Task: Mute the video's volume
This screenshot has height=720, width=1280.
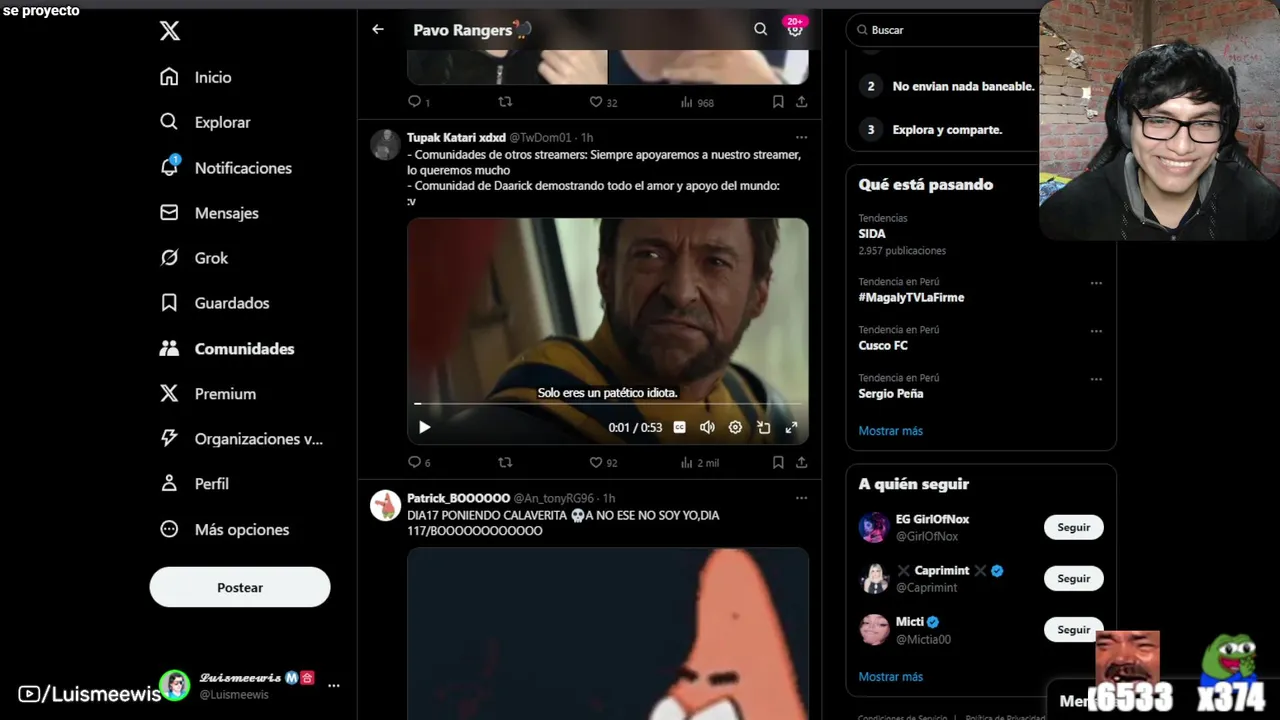Action: coord(707,427)
